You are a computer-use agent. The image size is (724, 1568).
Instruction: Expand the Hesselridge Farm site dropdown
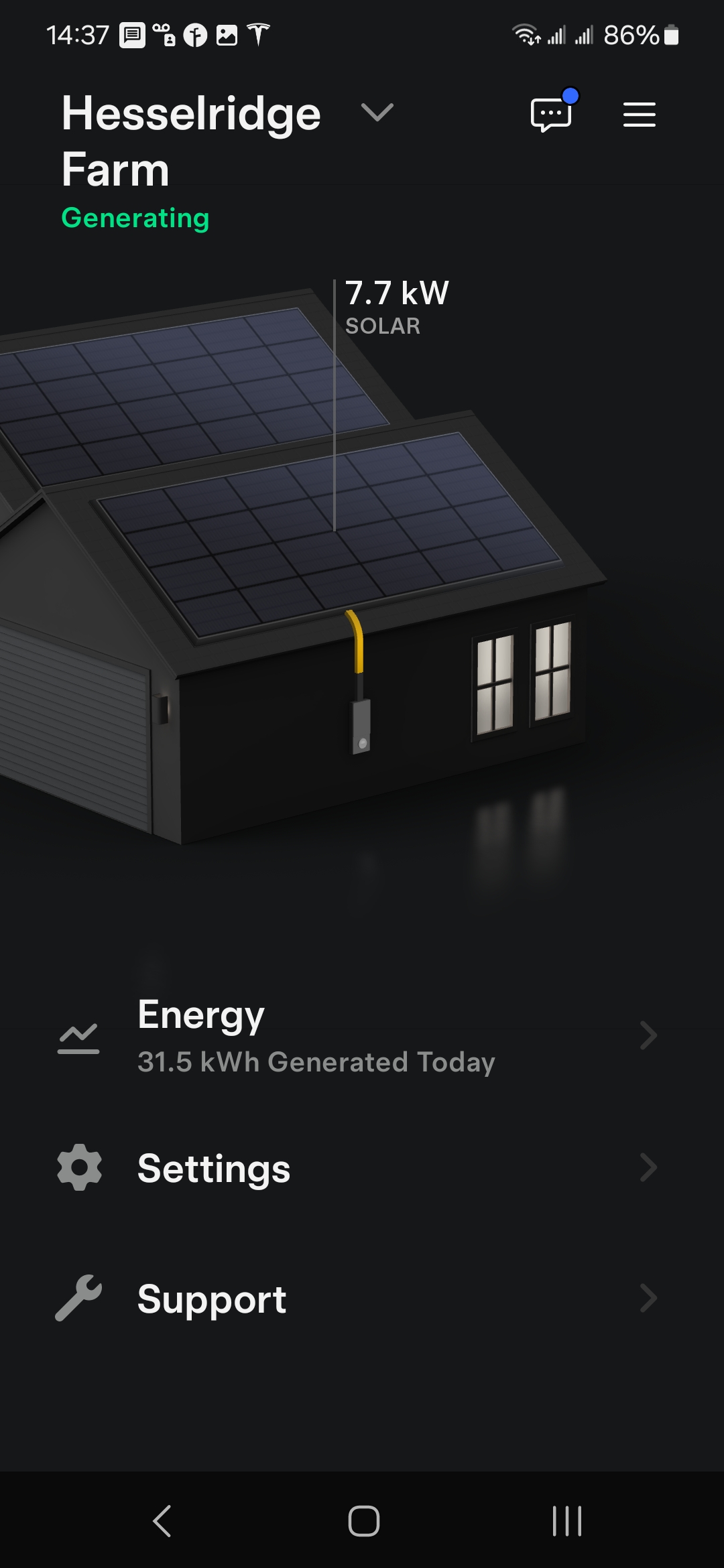(377, 113)
